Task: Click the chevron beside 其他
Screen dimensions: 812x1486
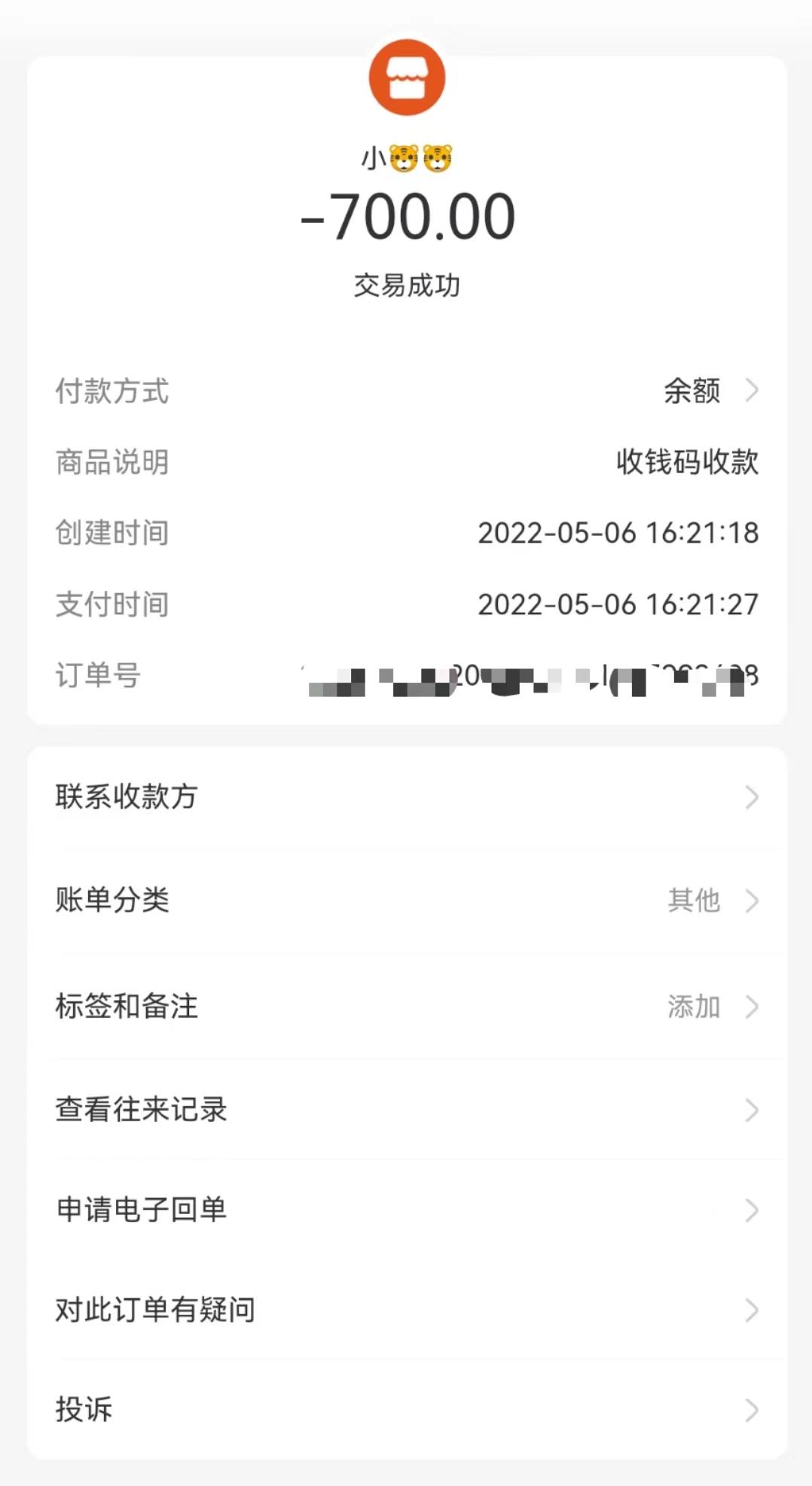Action: pyautogui.click(x=752, y=901)
